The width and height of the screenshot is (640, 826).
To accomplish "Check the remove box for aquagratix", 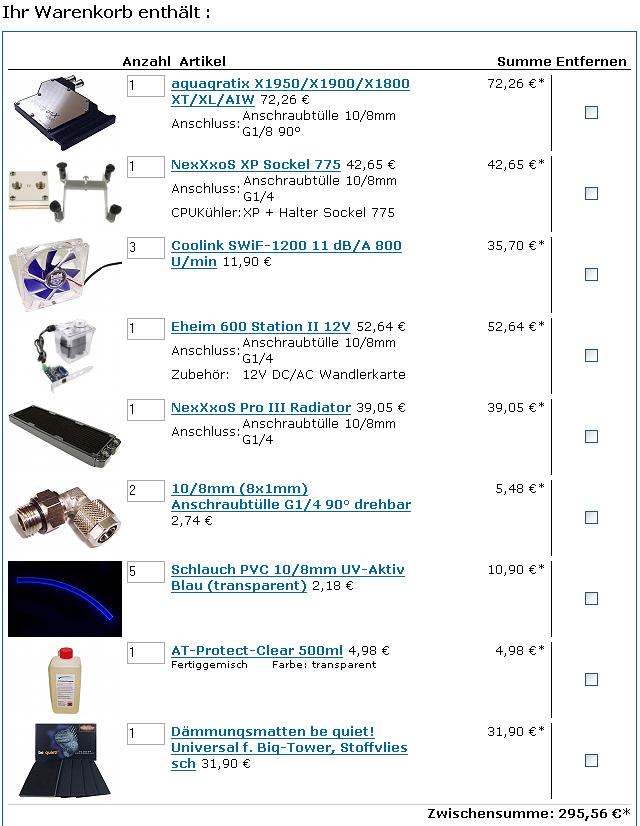I will click(591, 112).
